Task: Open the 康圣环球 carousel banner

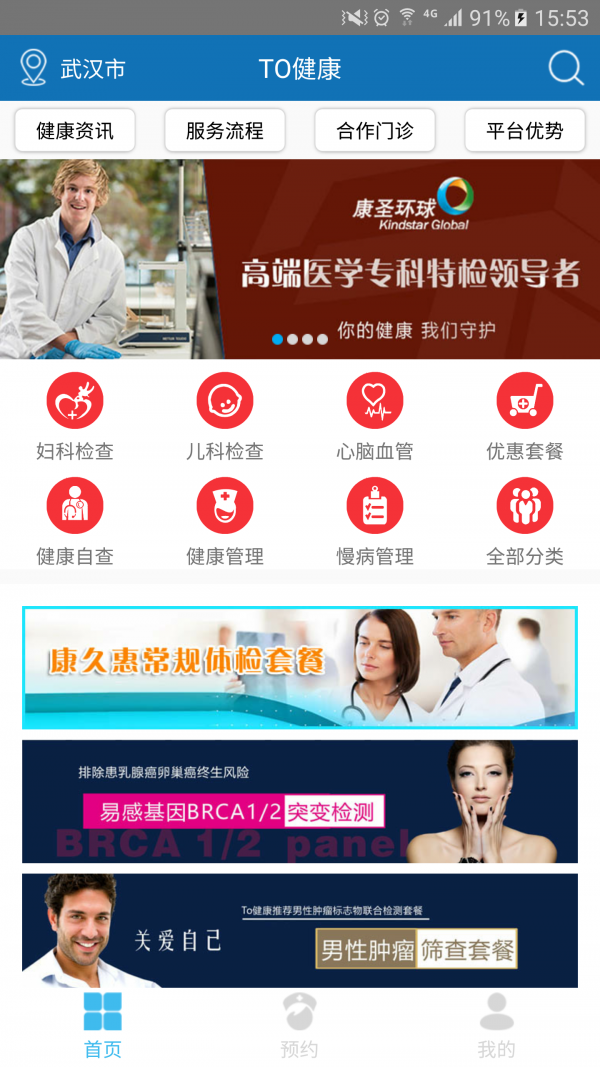Action: [300, 258]
